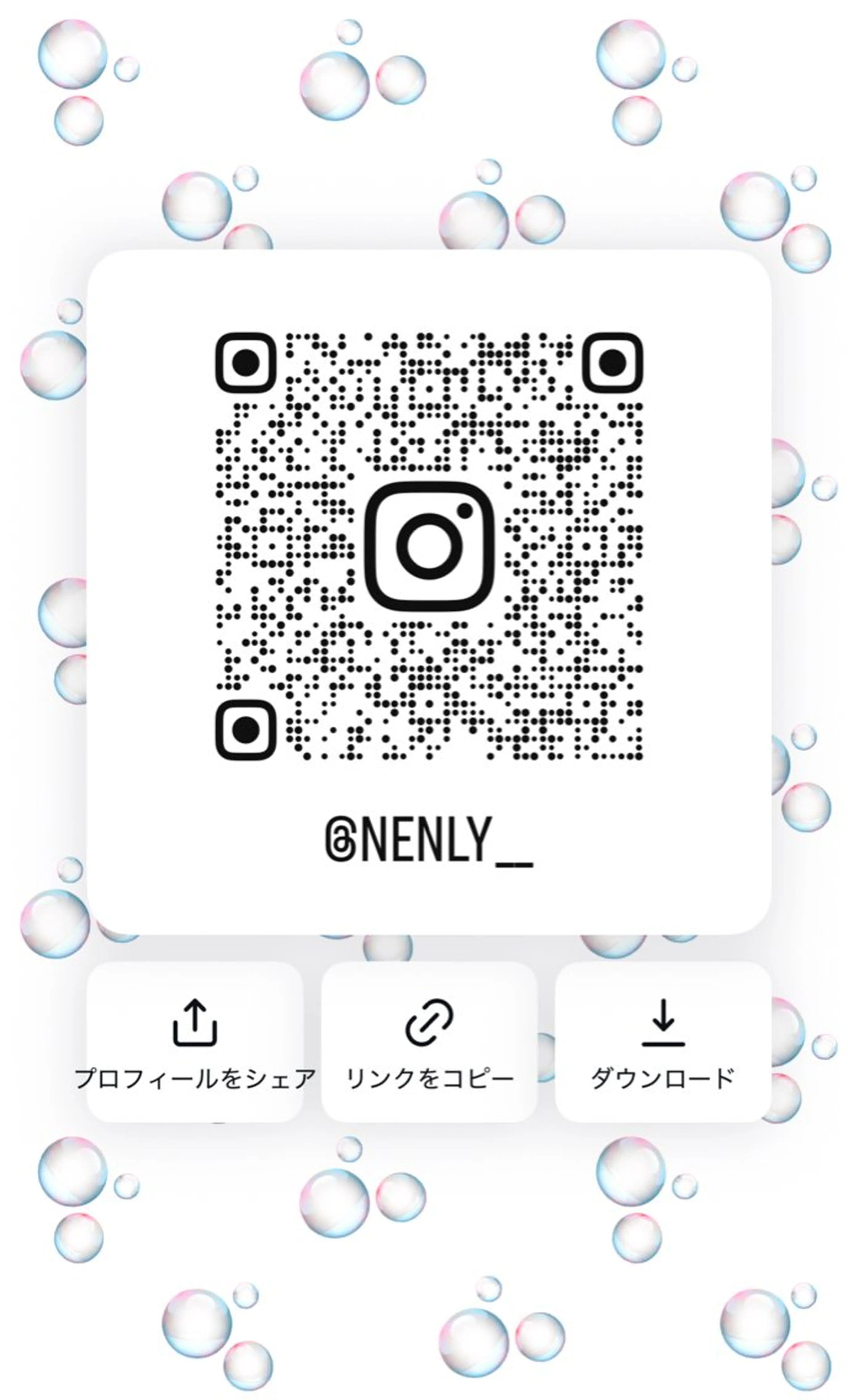Copy the profile link with リンクをコピー

429,1041
